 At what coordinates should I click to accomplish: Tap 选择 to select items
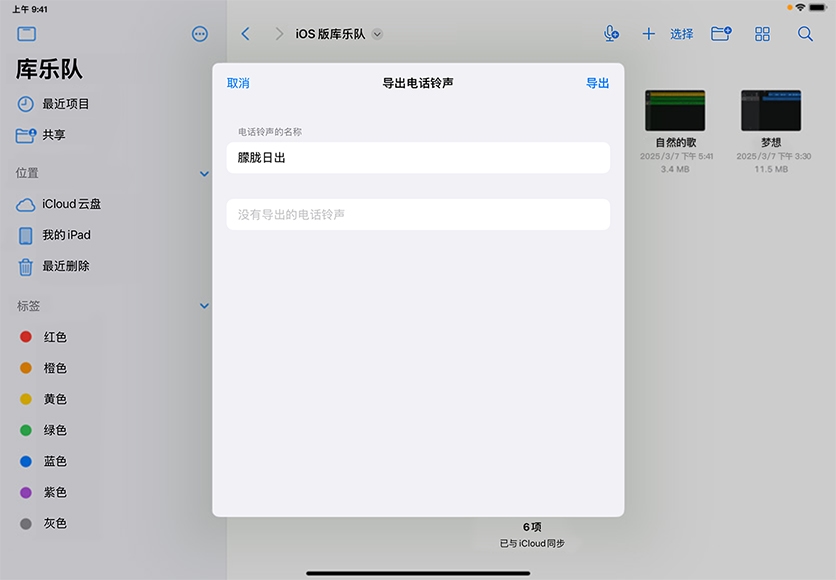682,34
